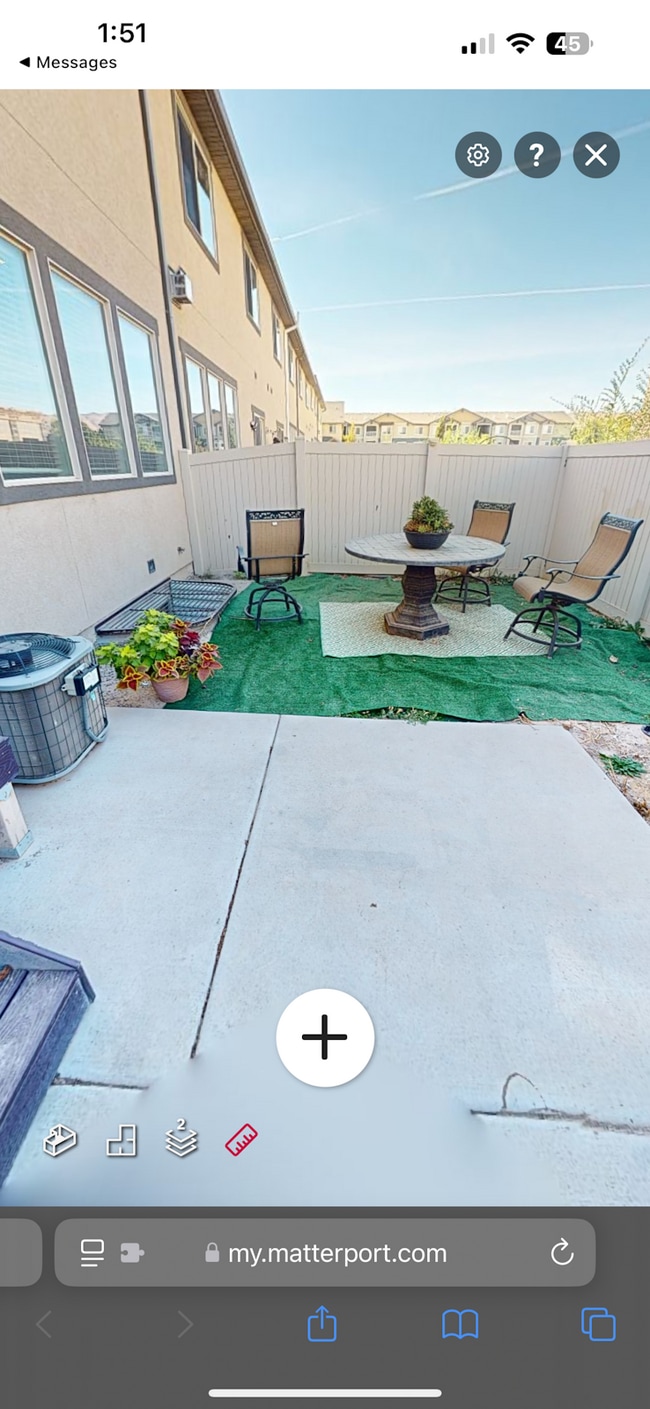Add a measurement point with the plus button
The height and width of the screenshot is (1409, 650).
[x=325, y=1038]
